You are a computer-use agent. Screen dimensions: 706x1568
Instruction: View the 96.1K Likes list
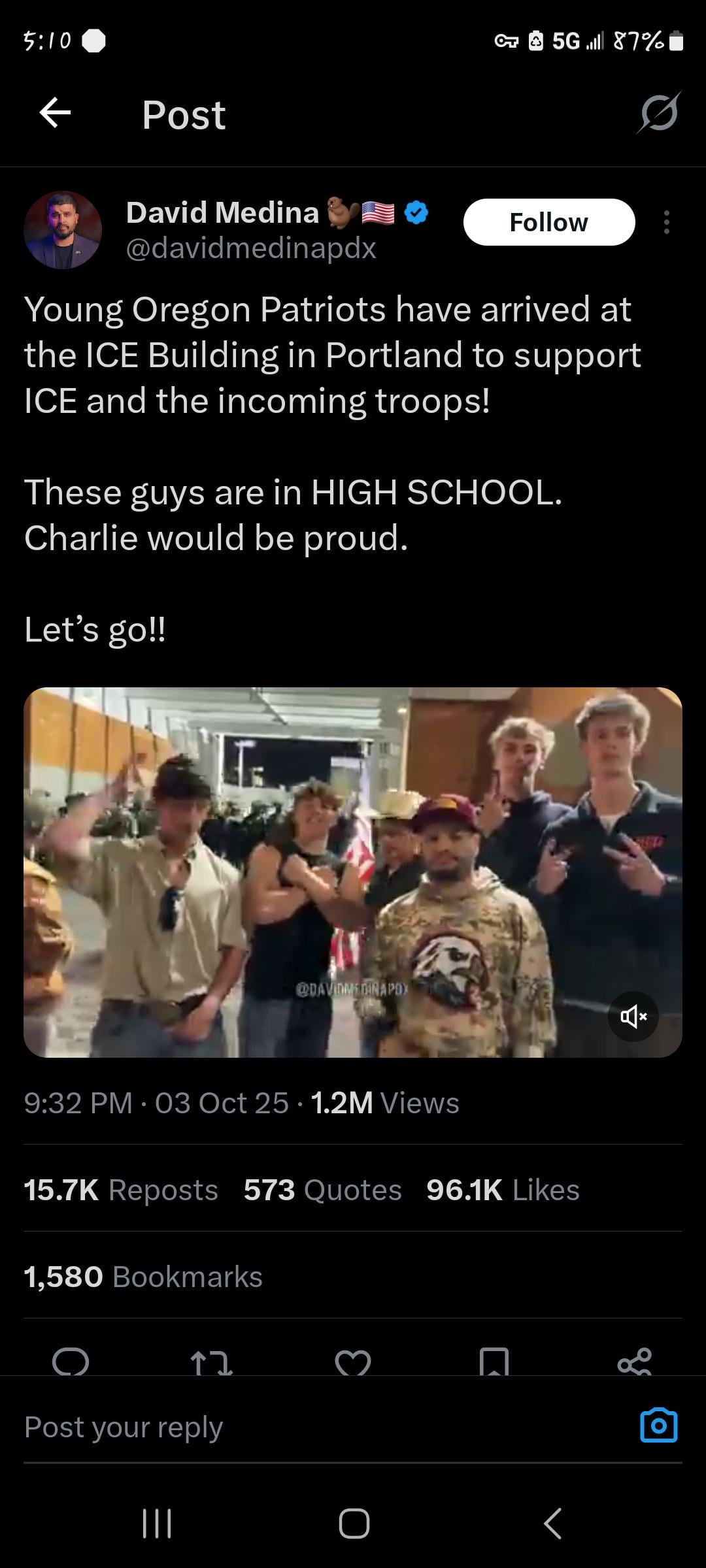pos(503,1190)
